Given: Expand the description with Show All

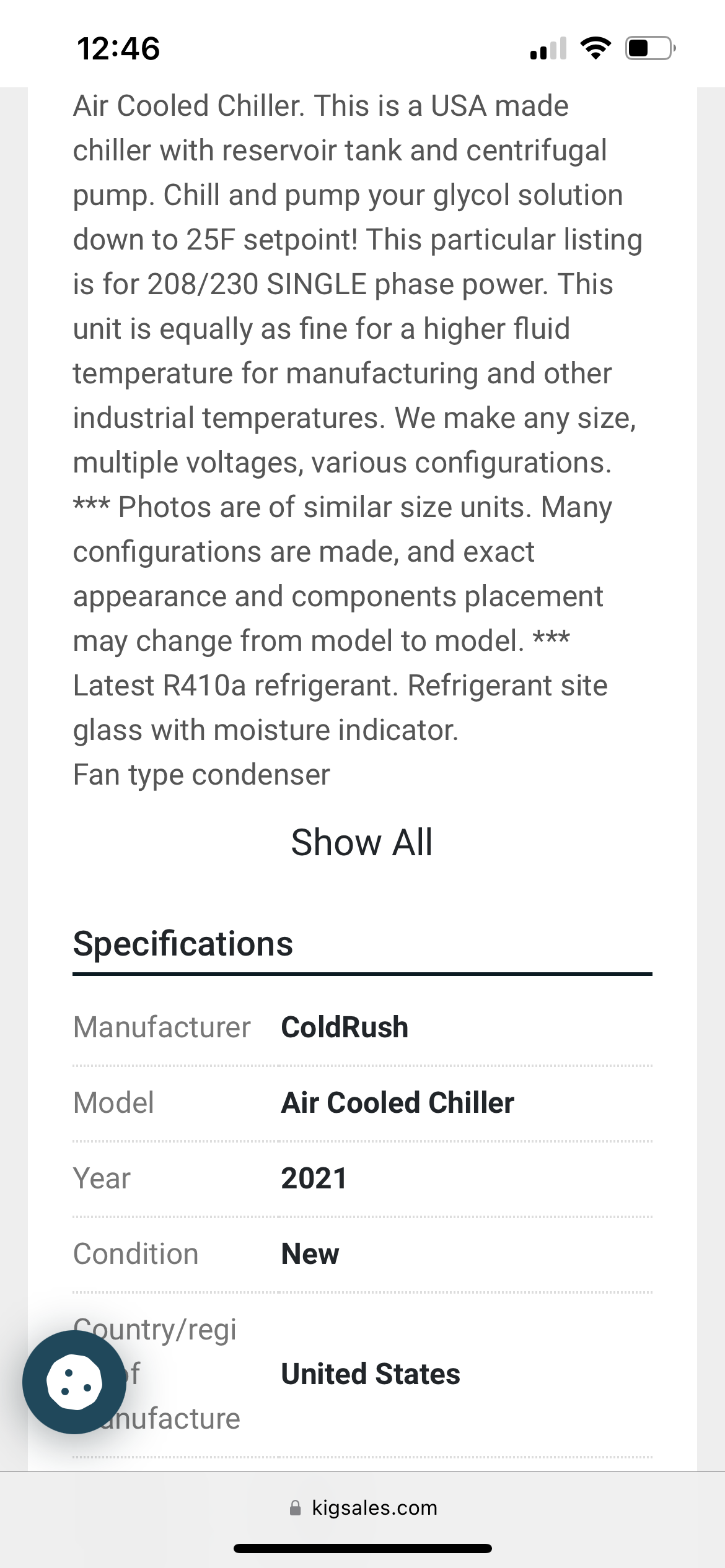Looking at the screenshot, I should click(362, 842).
